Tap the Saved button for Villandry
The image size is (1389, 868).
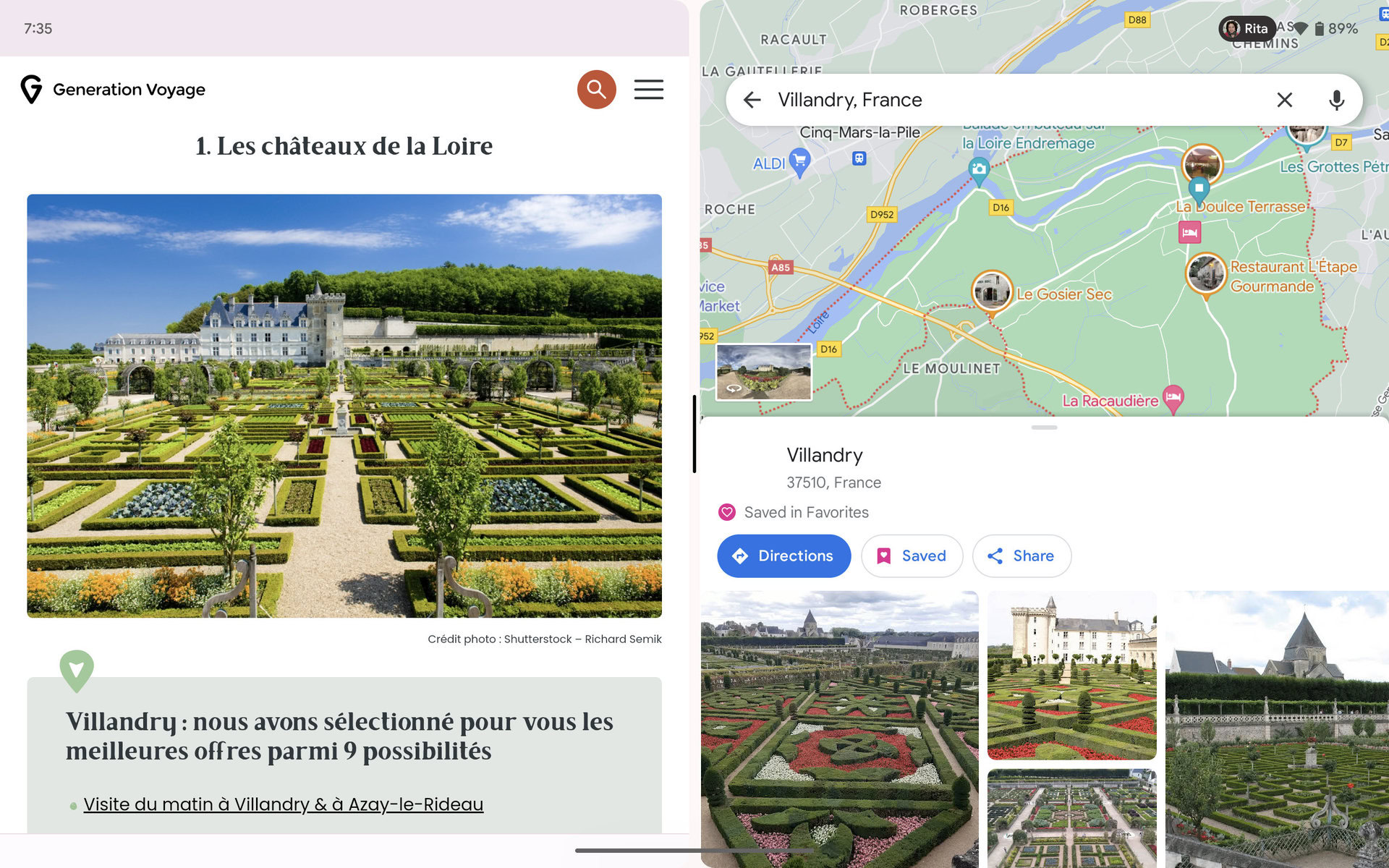click(x=912, y=556)
